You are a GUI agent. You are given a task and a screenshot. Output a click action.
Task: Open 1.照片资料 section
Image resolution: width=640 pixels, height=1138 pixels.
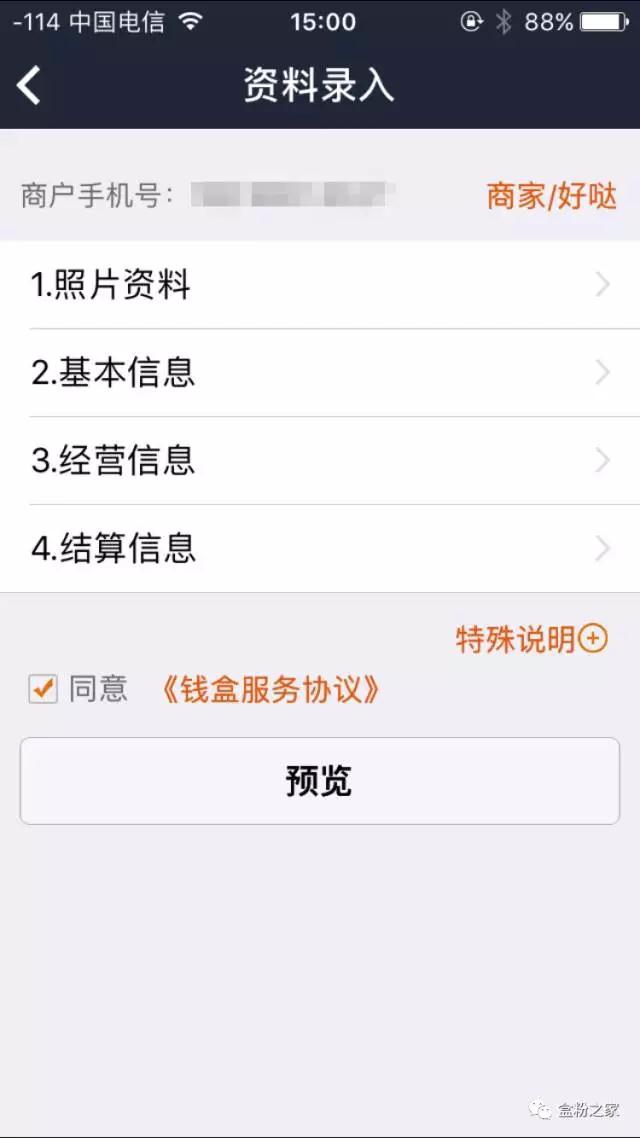click(320, 284)
